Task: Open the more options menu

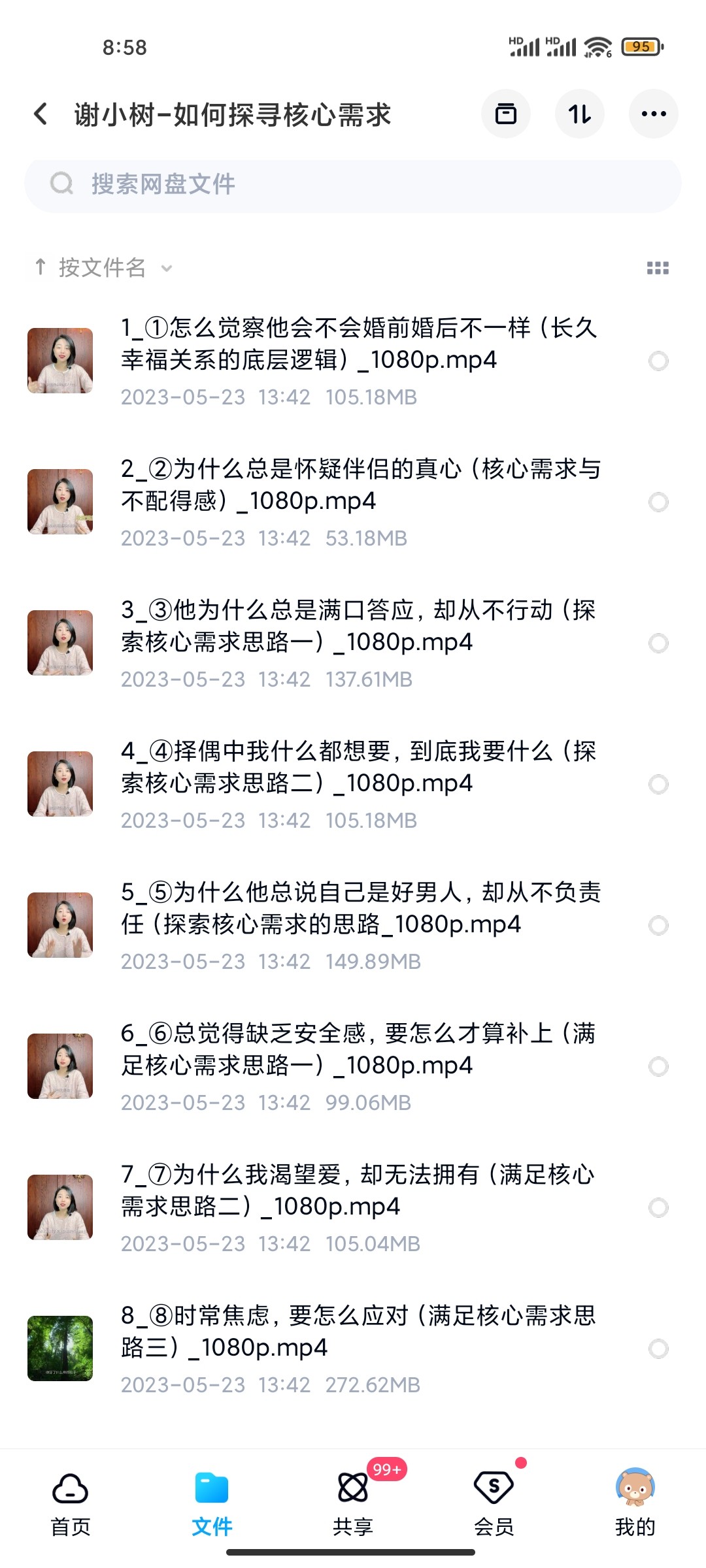Action: (x=653, y=114)
